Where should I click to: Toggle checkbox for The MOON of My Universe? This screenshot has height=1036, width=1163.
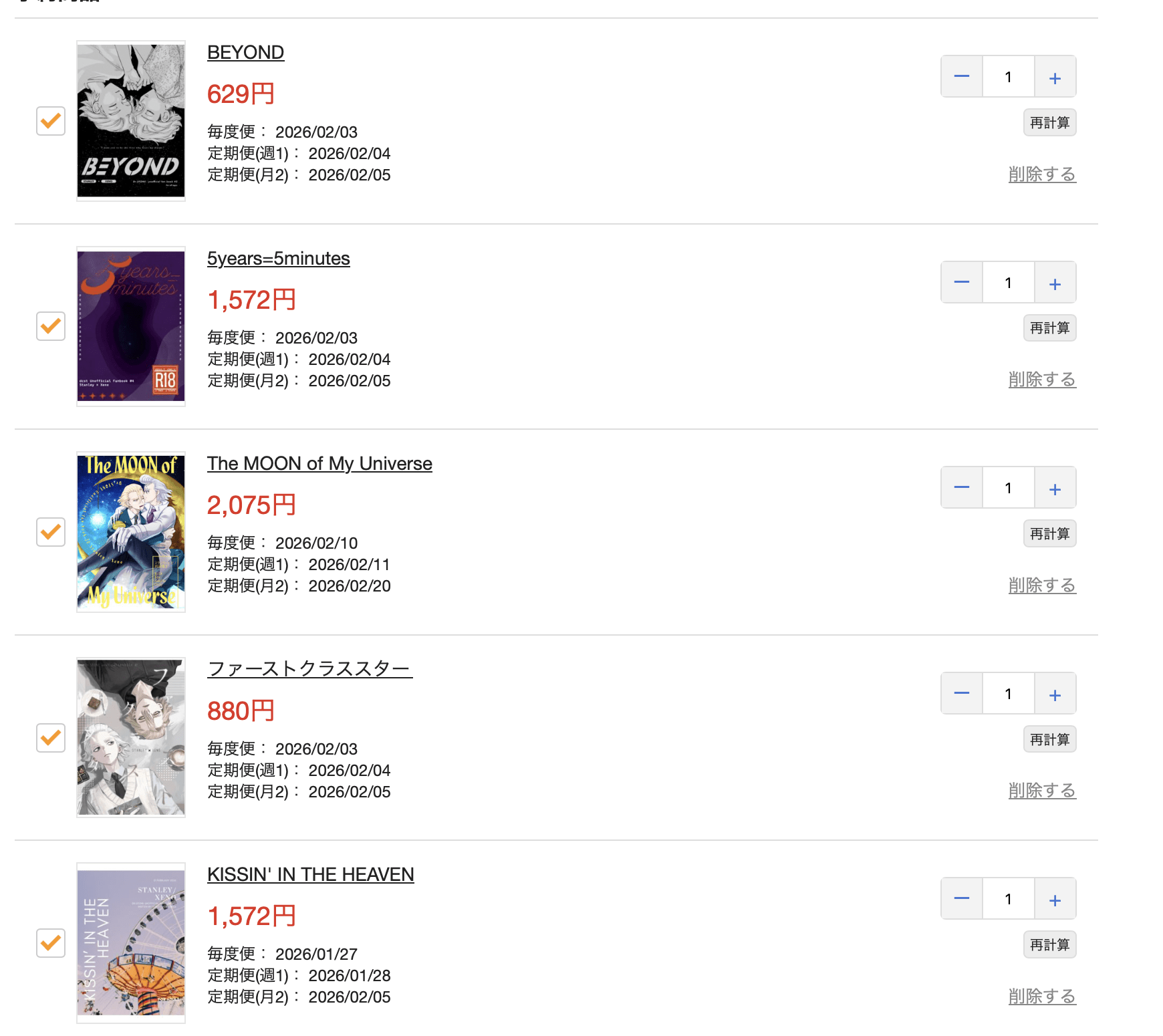(51, 532)
